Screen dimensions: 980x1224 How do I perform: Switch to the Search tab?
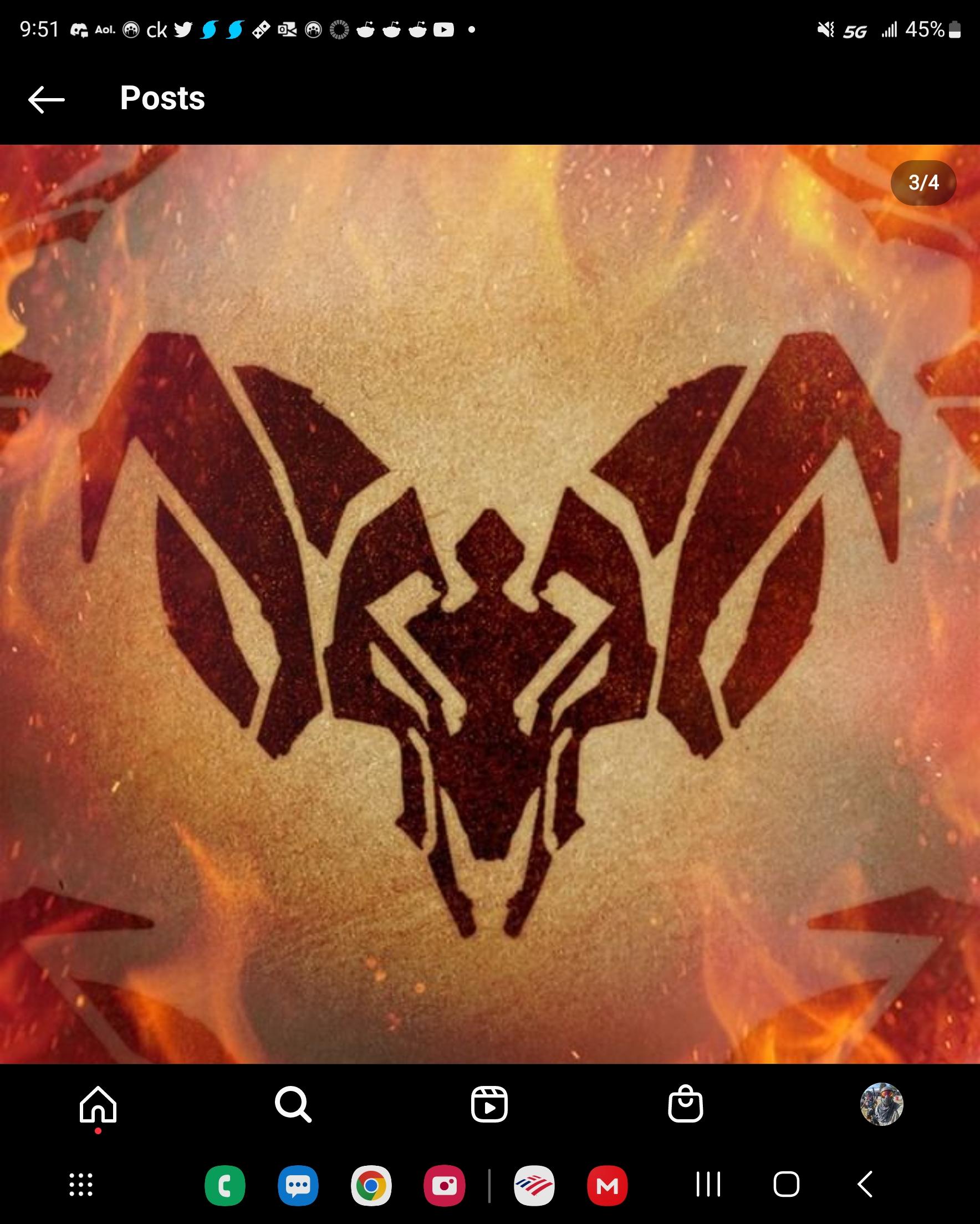point(293,1104)
